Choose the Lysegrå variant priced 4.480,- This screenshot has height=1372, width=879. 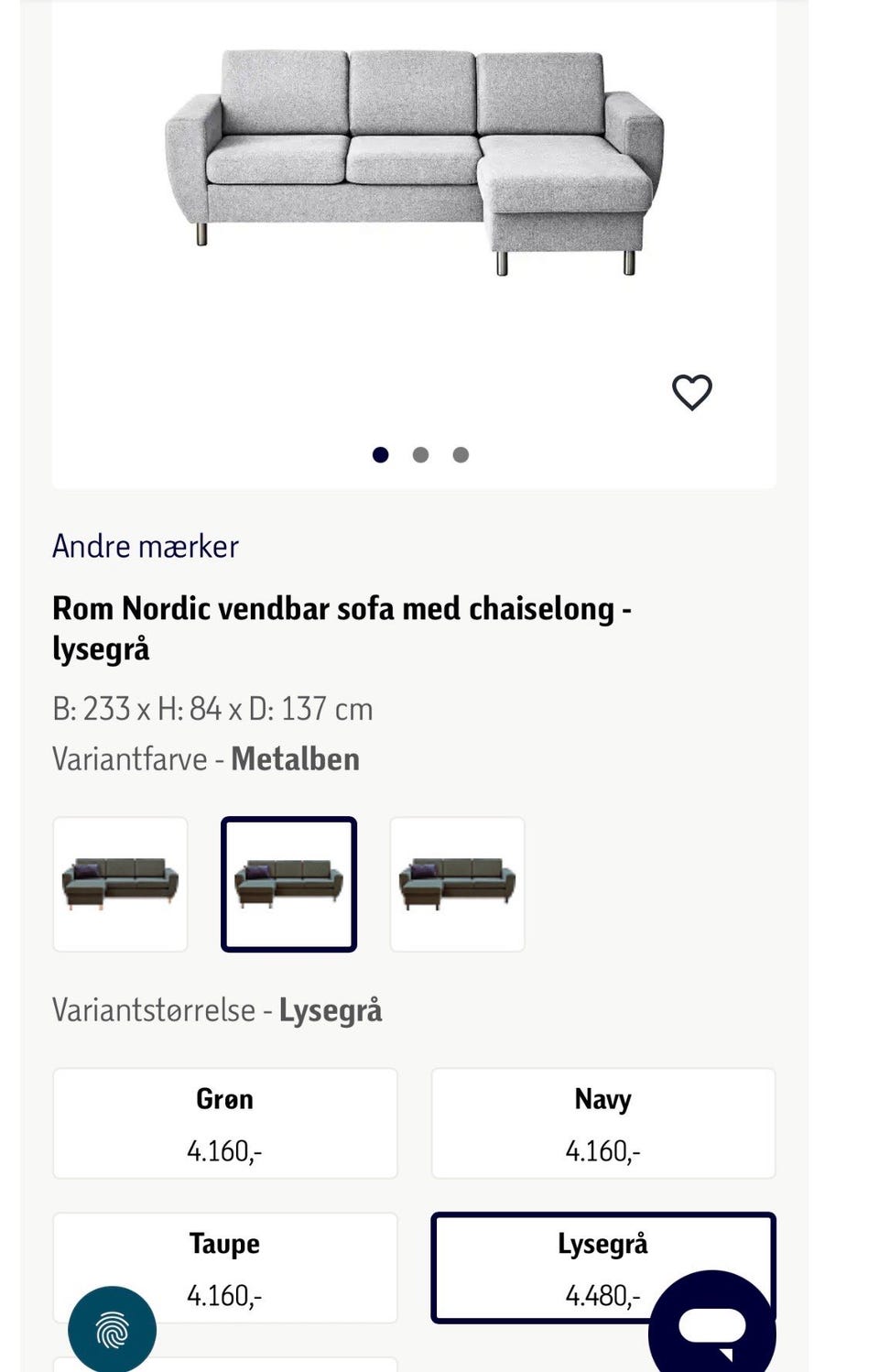602,1267
